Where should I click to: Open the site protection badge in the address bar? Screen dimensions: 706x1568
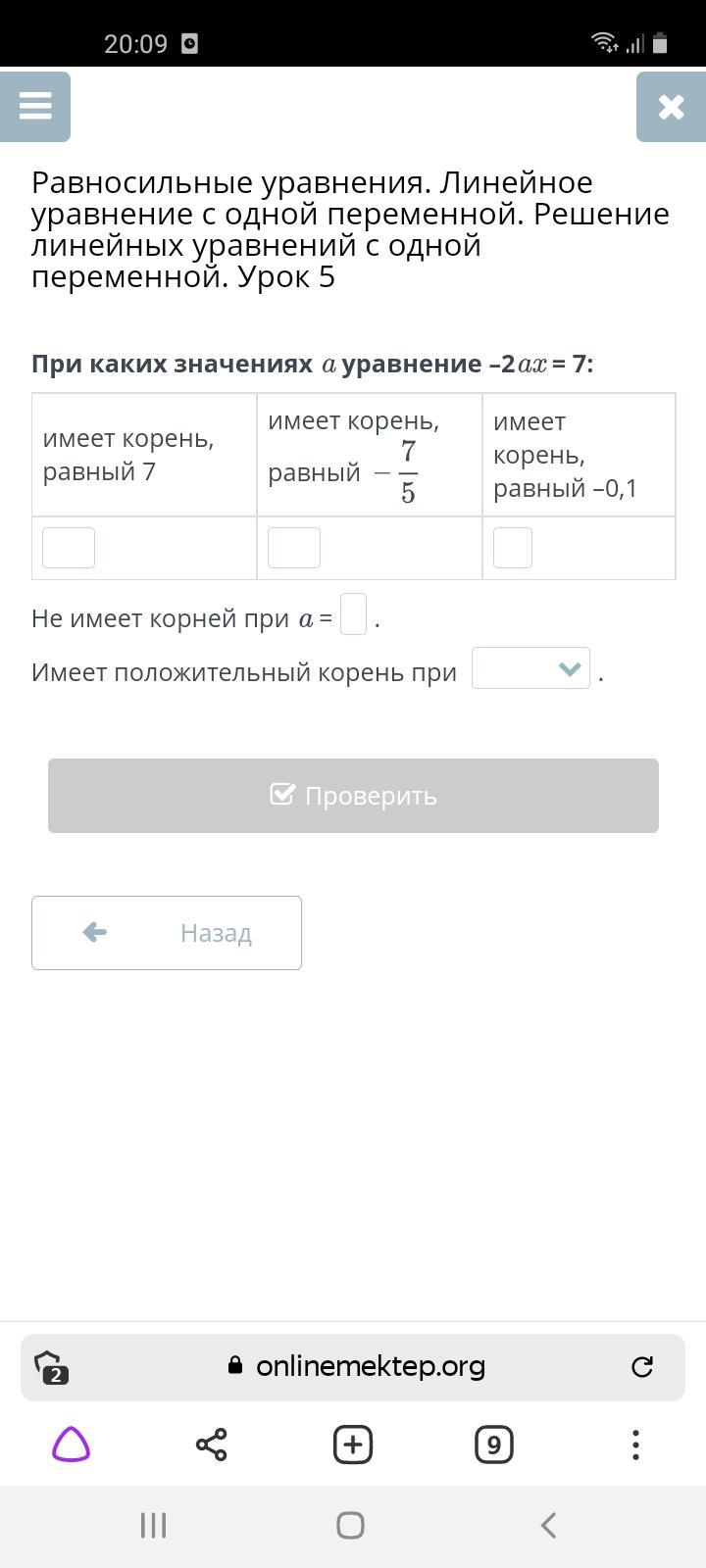50,1367
